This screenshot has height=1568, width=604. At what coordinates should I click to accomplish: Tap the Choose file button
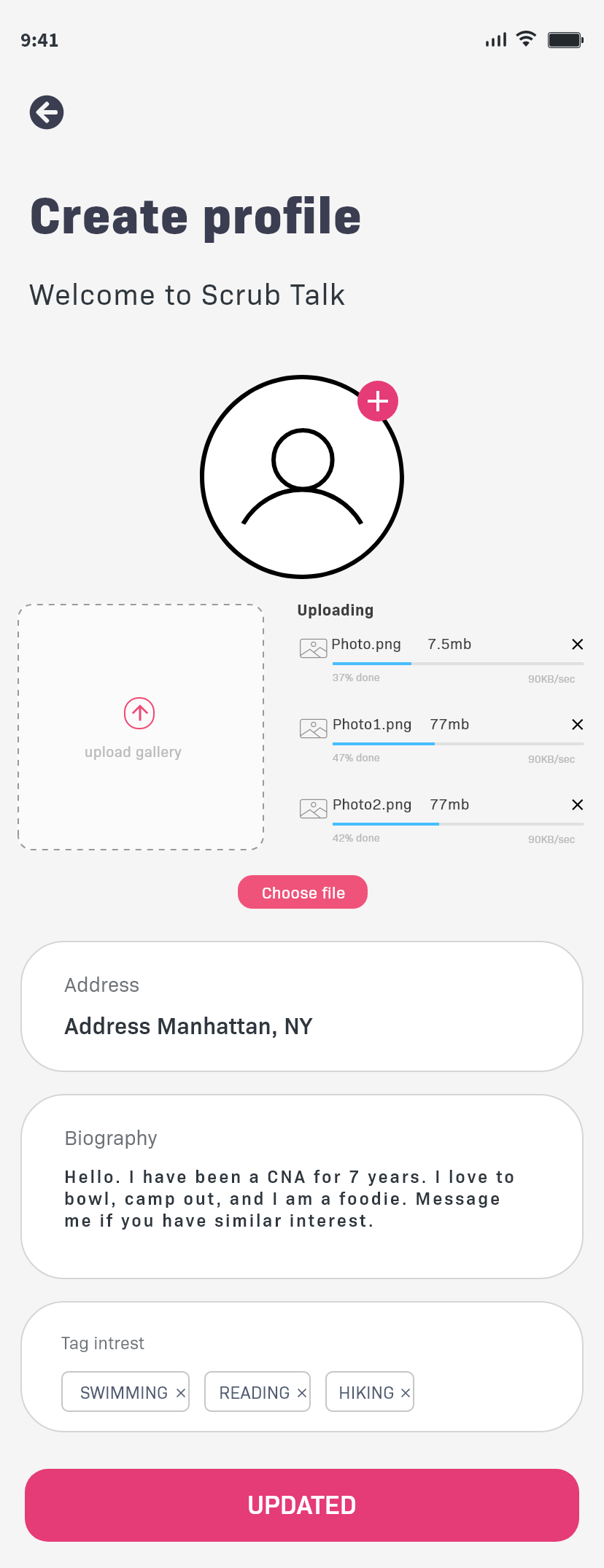coord(303,892)
